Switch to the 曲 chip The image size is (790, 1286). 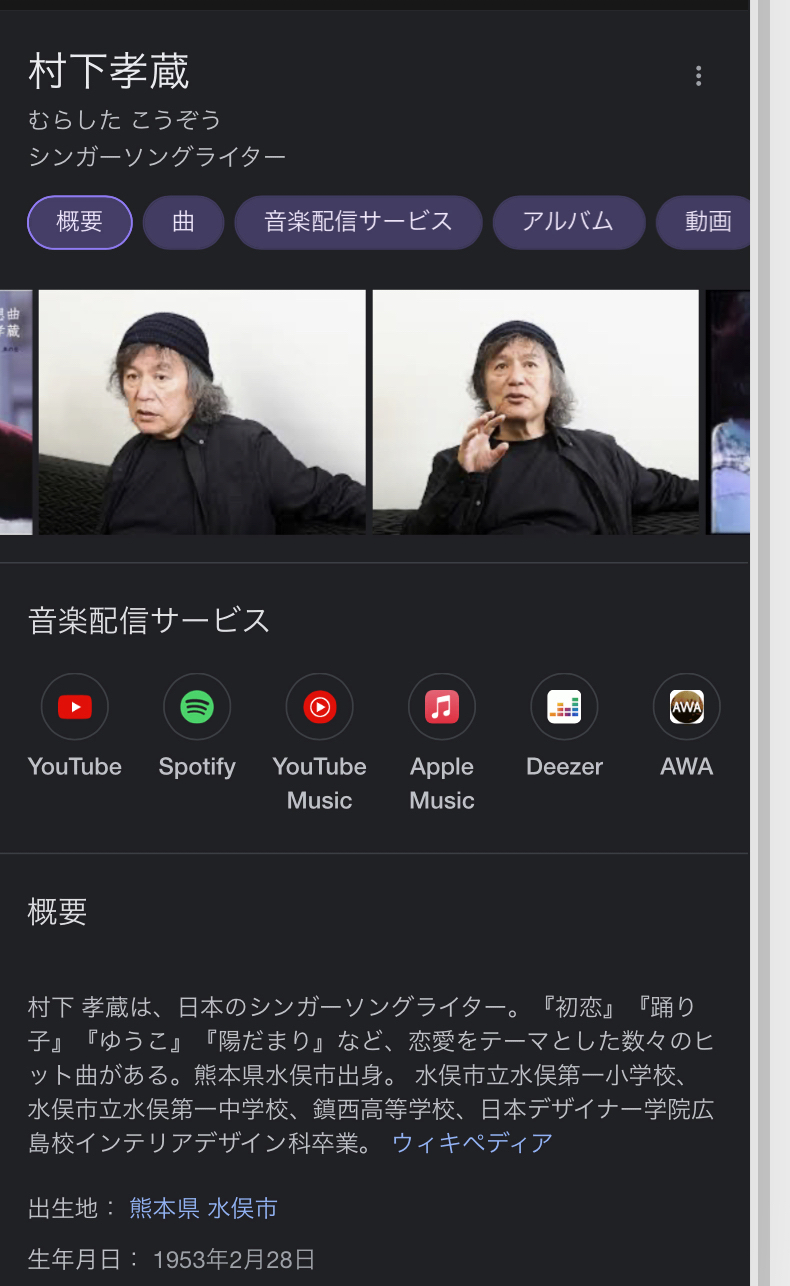coord(183,222)
